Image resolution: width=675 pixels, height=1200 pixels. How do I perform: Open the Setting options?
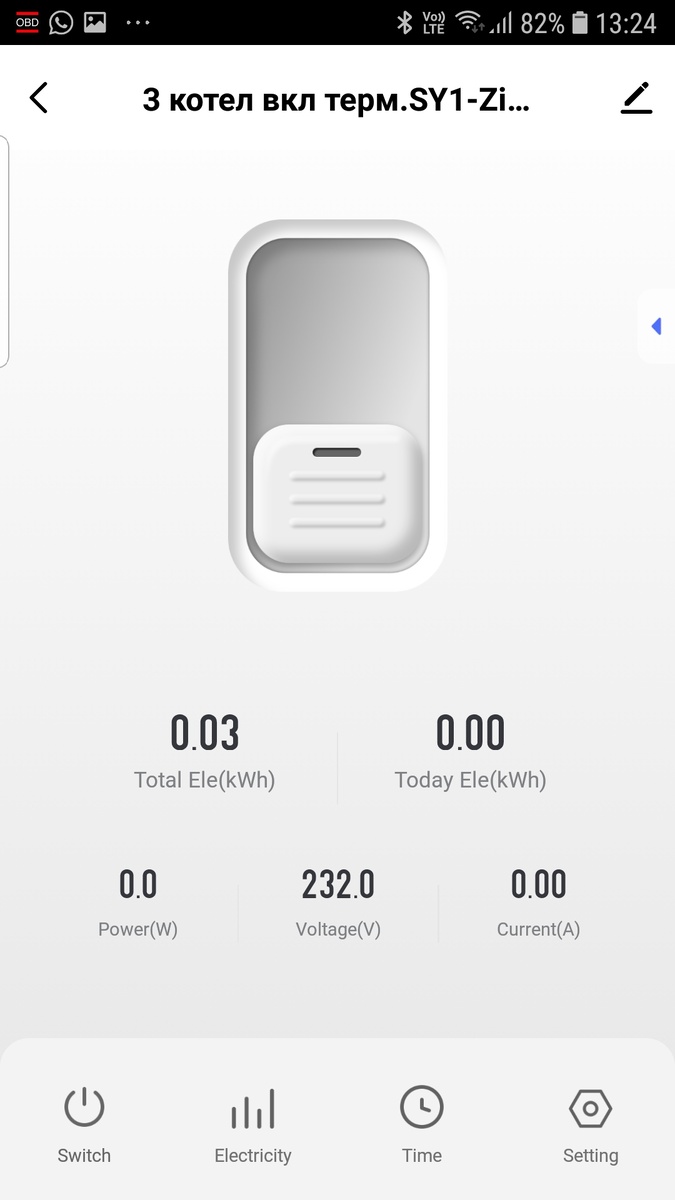coord(590,1125)
